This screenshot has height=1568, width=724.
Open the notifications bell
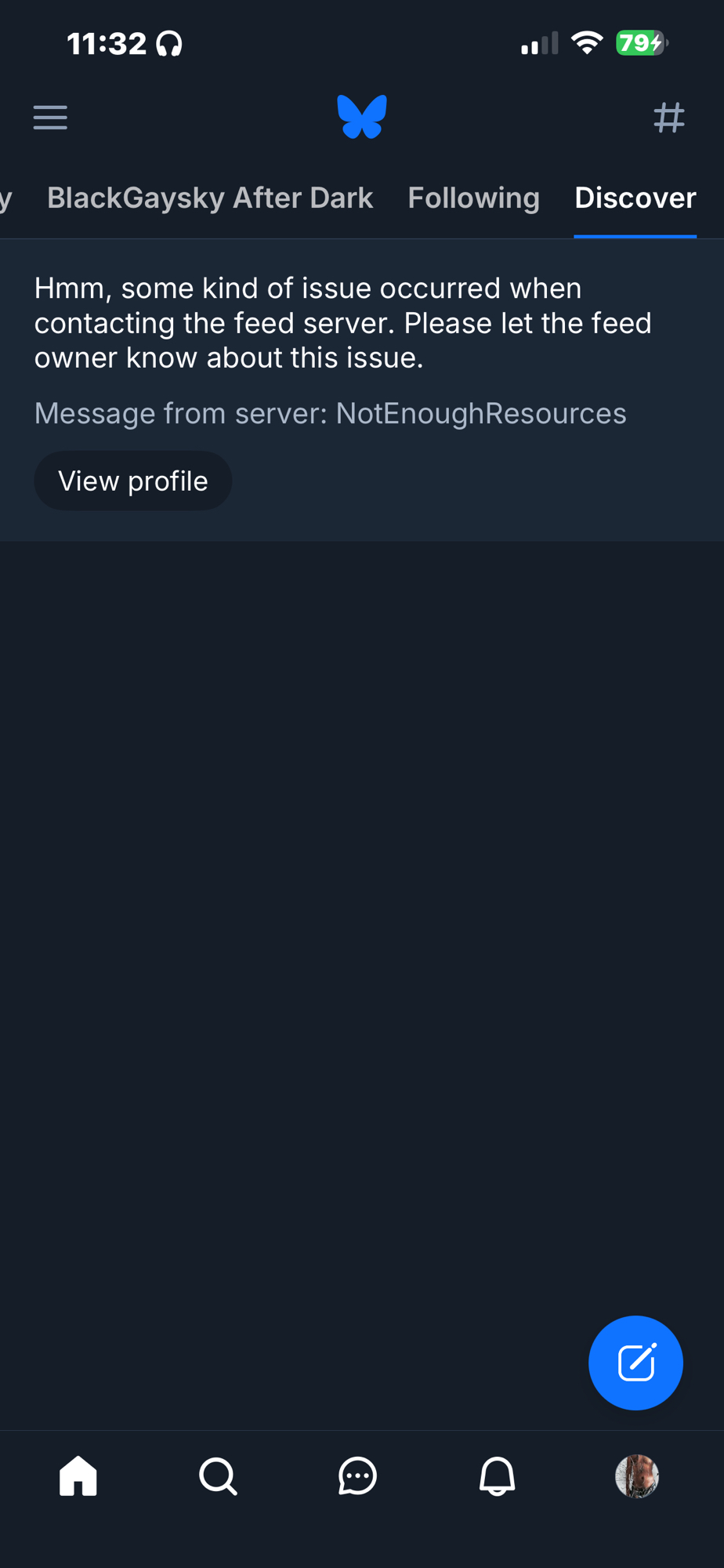pos(497,1476)
